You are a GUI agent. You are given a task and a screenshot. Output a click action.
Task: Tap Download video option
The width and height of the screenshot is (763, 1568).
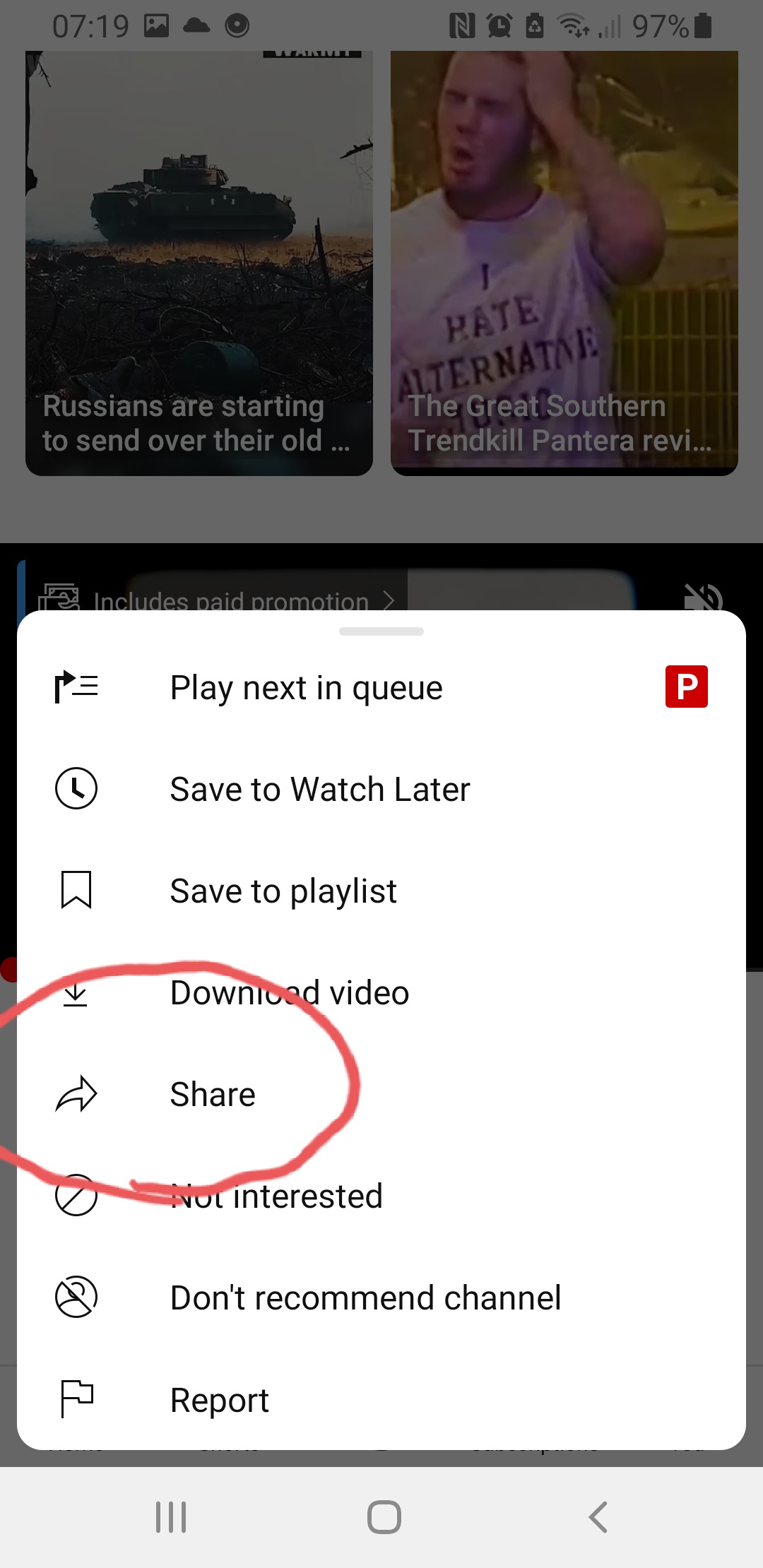coord(290,992)
